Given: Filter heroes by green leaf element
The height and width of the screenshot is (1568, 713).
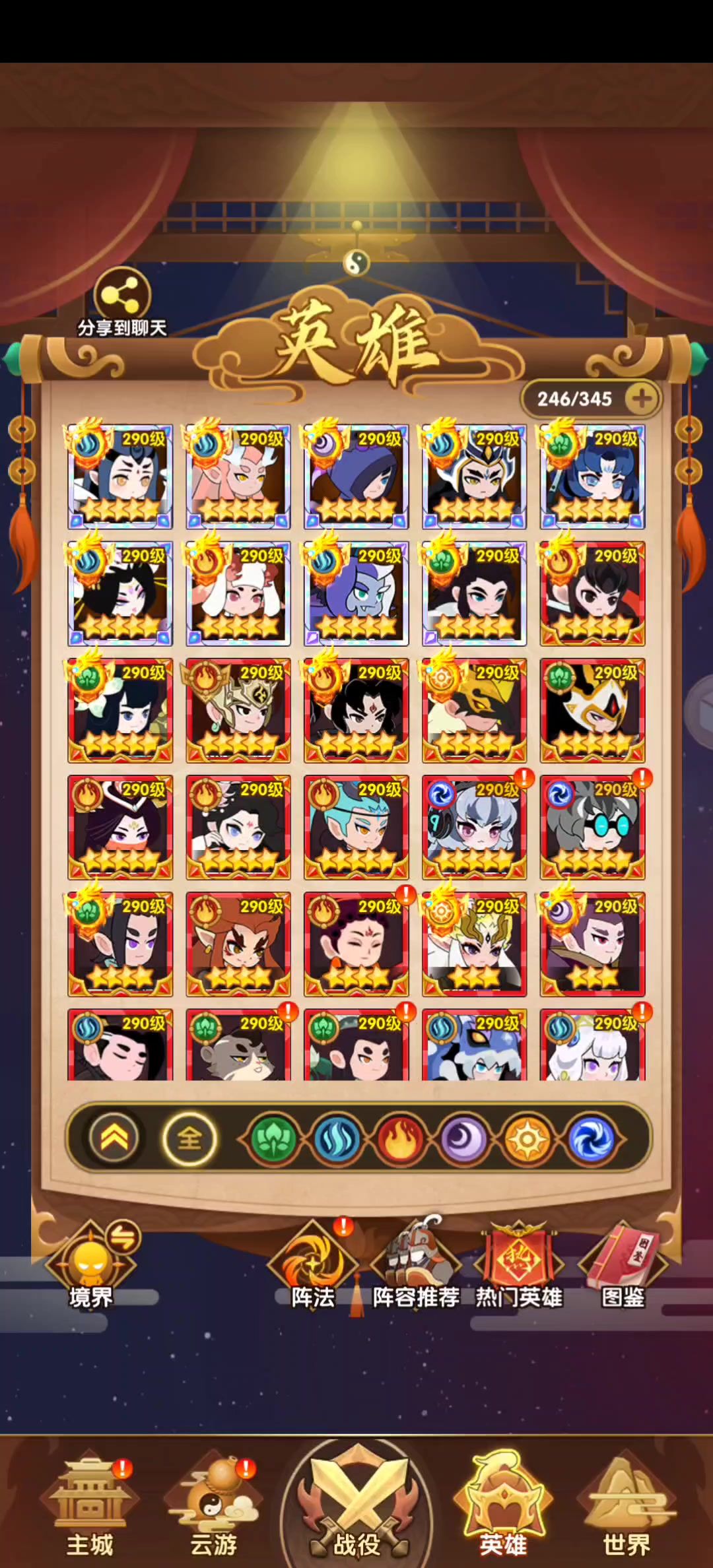Looking at the screenshot, I should (x=273, y=1138).
